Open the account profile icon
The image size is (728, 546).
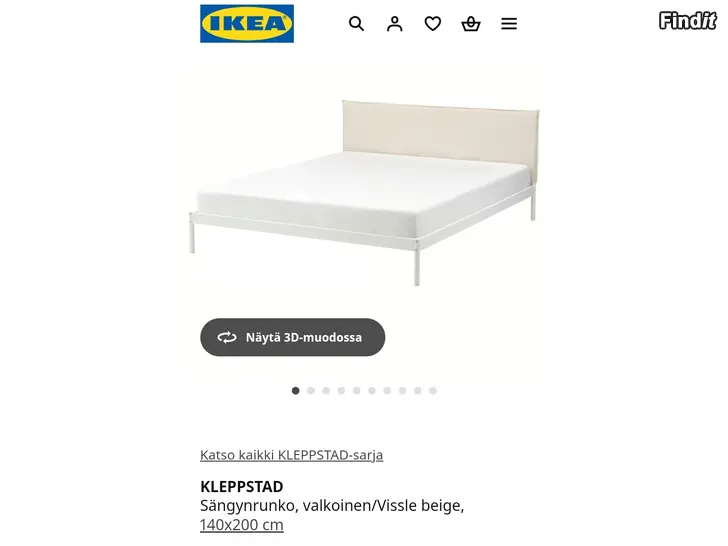[395, 24]
